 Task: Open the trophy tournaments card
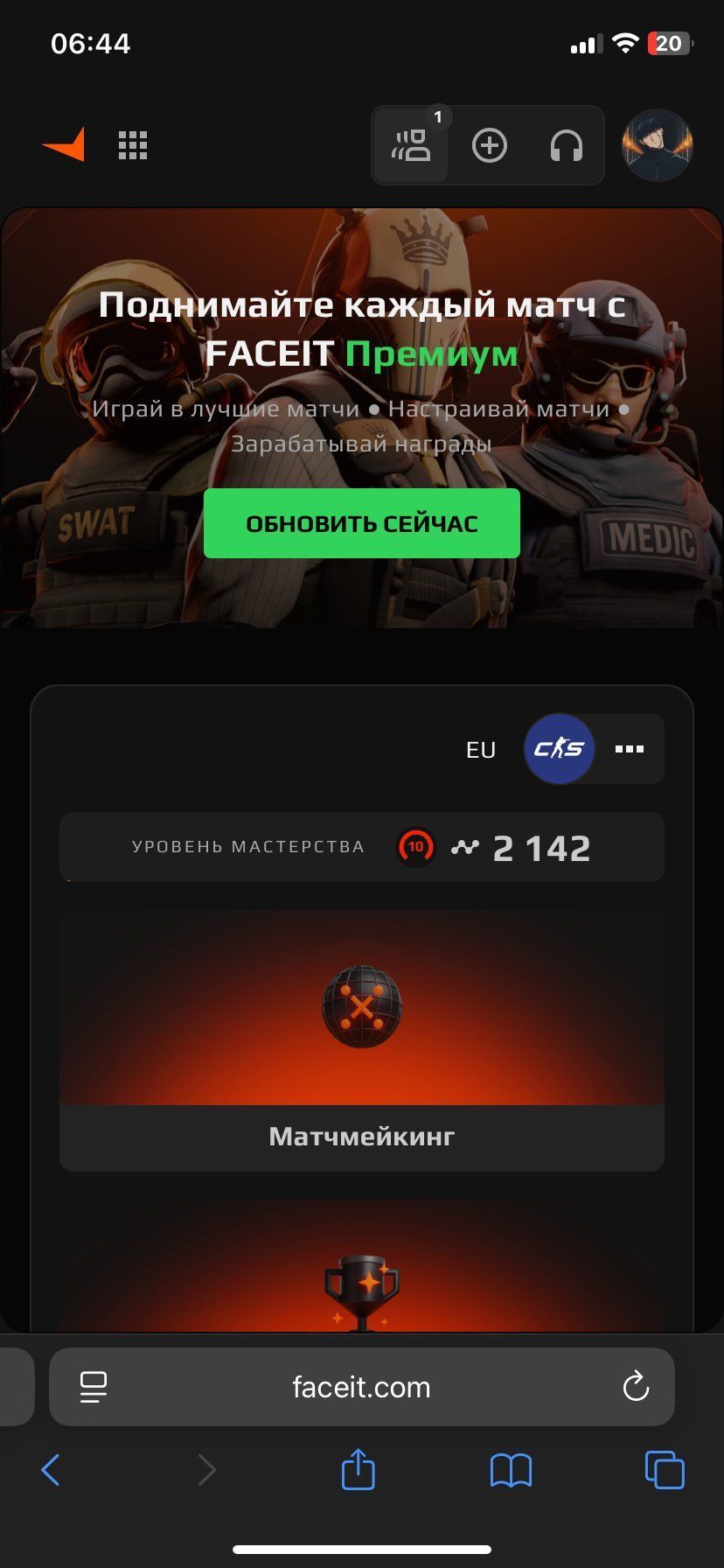click(x=361, y=1277)
